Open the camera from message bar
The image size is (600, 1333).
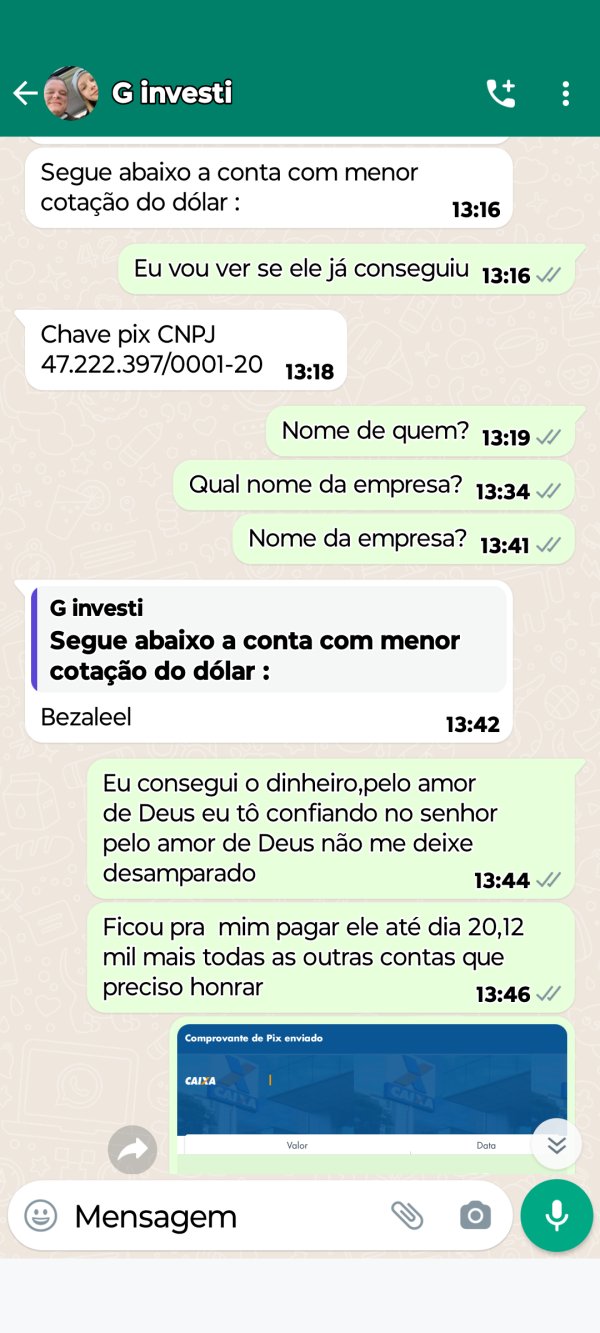click(475, 1216)
